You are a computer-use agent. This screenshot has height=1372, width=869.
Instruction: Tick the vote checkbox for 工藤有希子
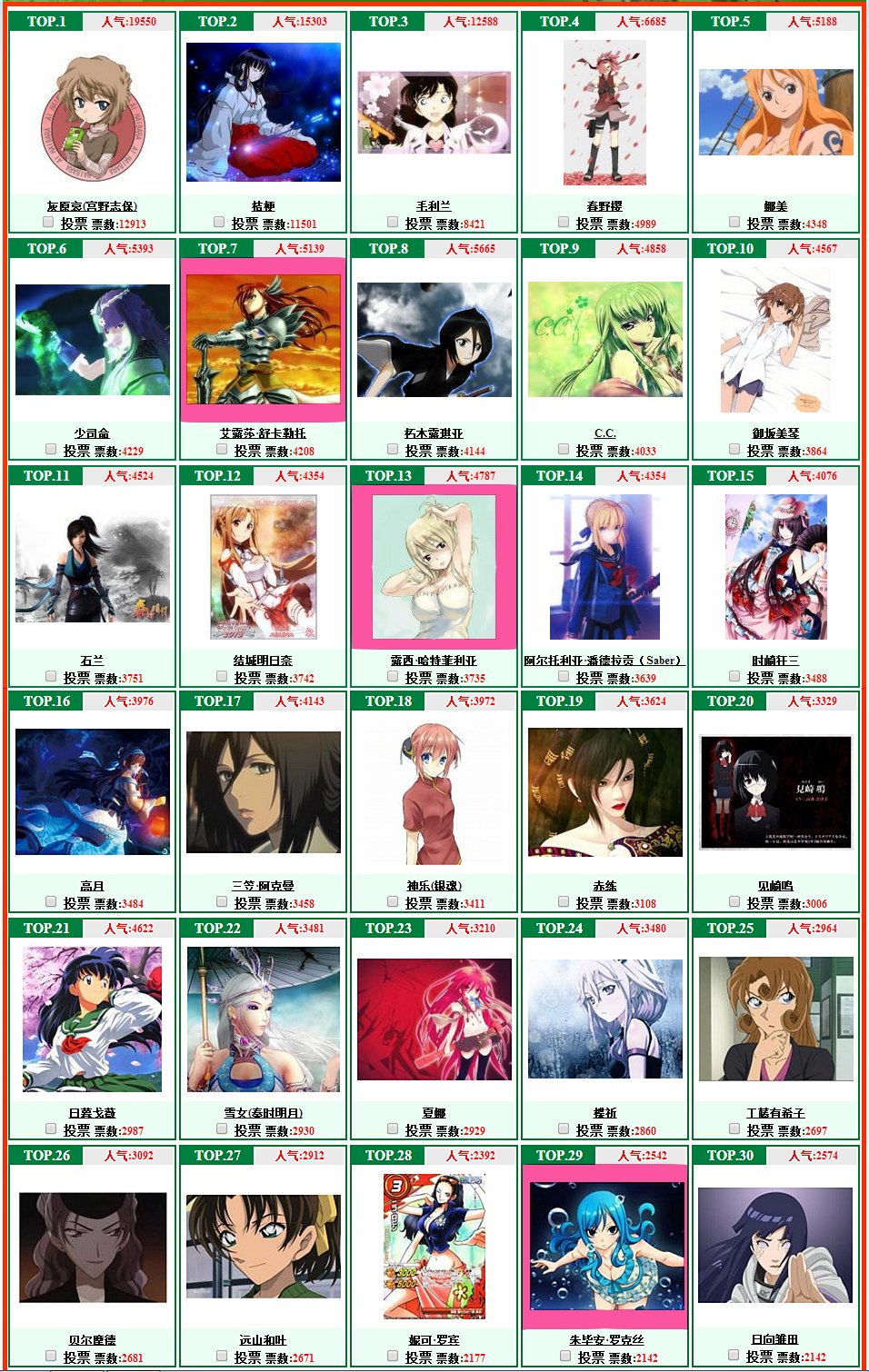tap(734, 1128)
